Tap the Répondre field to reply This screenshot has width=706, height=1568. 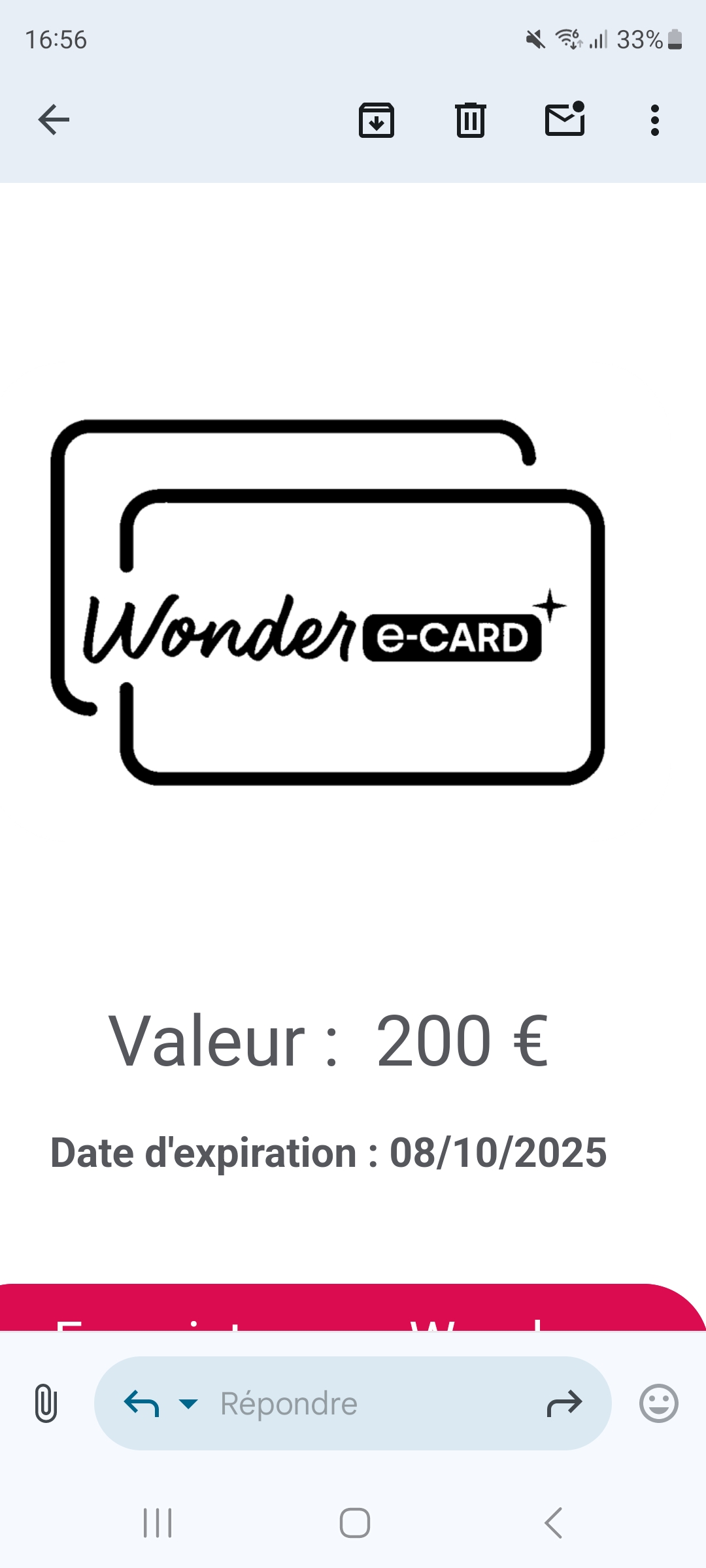point(353,1403)
